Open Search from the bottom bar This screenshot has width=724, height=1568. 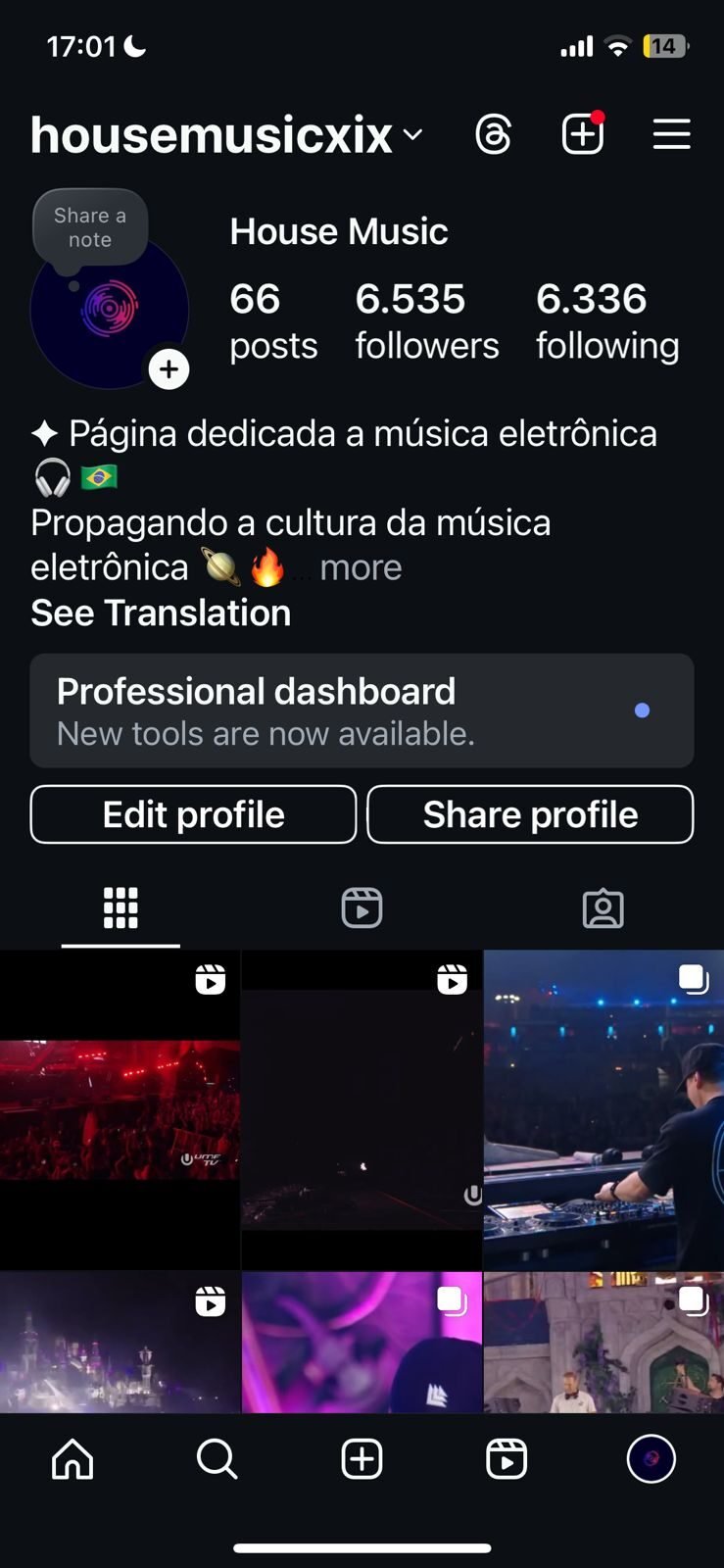coord(217,1458)
